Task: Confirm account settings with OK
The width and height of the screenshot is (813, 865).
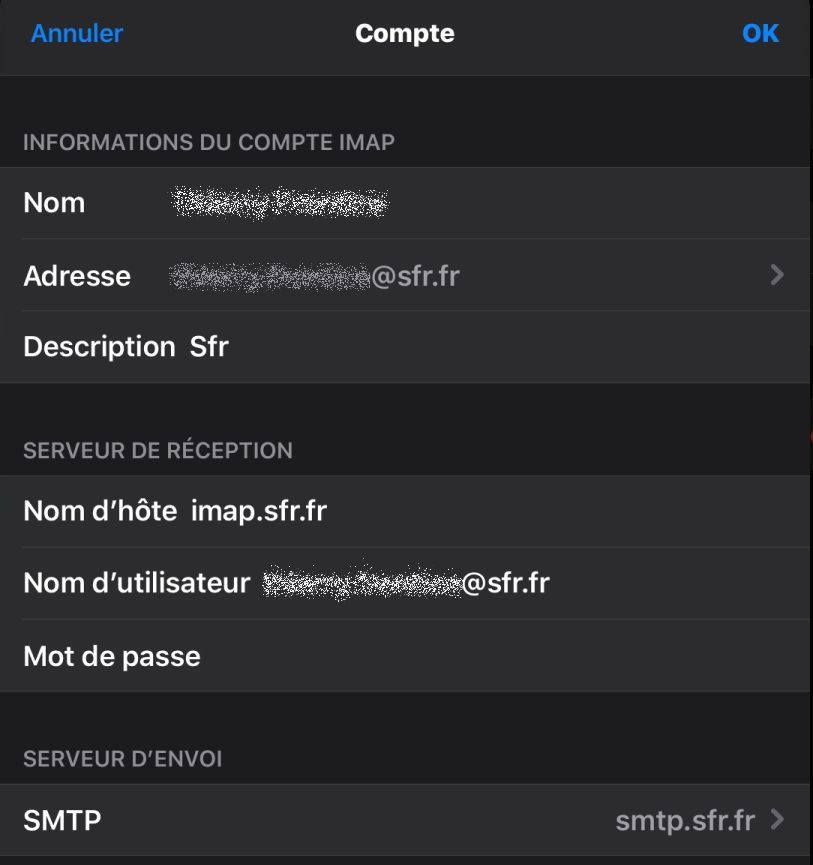Action: [759, 33]
